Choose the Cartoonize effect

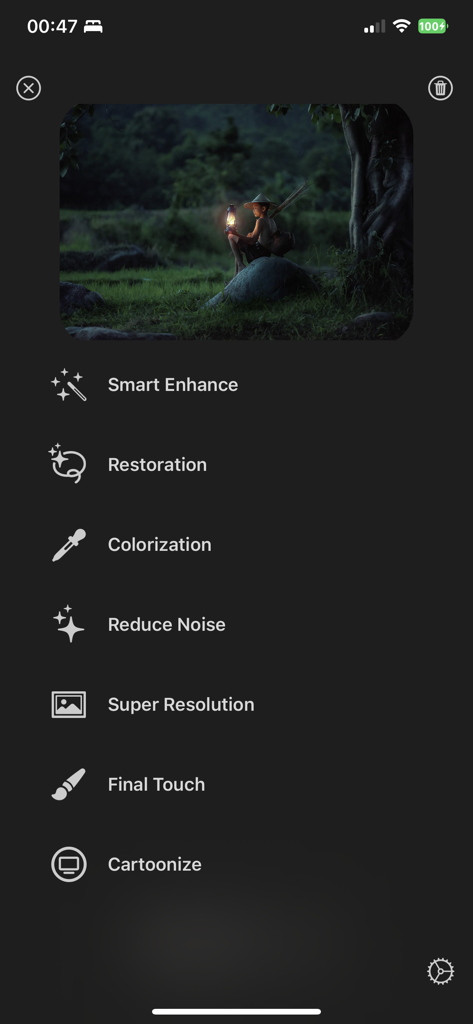pyautogui.click(x=127, y=864)
